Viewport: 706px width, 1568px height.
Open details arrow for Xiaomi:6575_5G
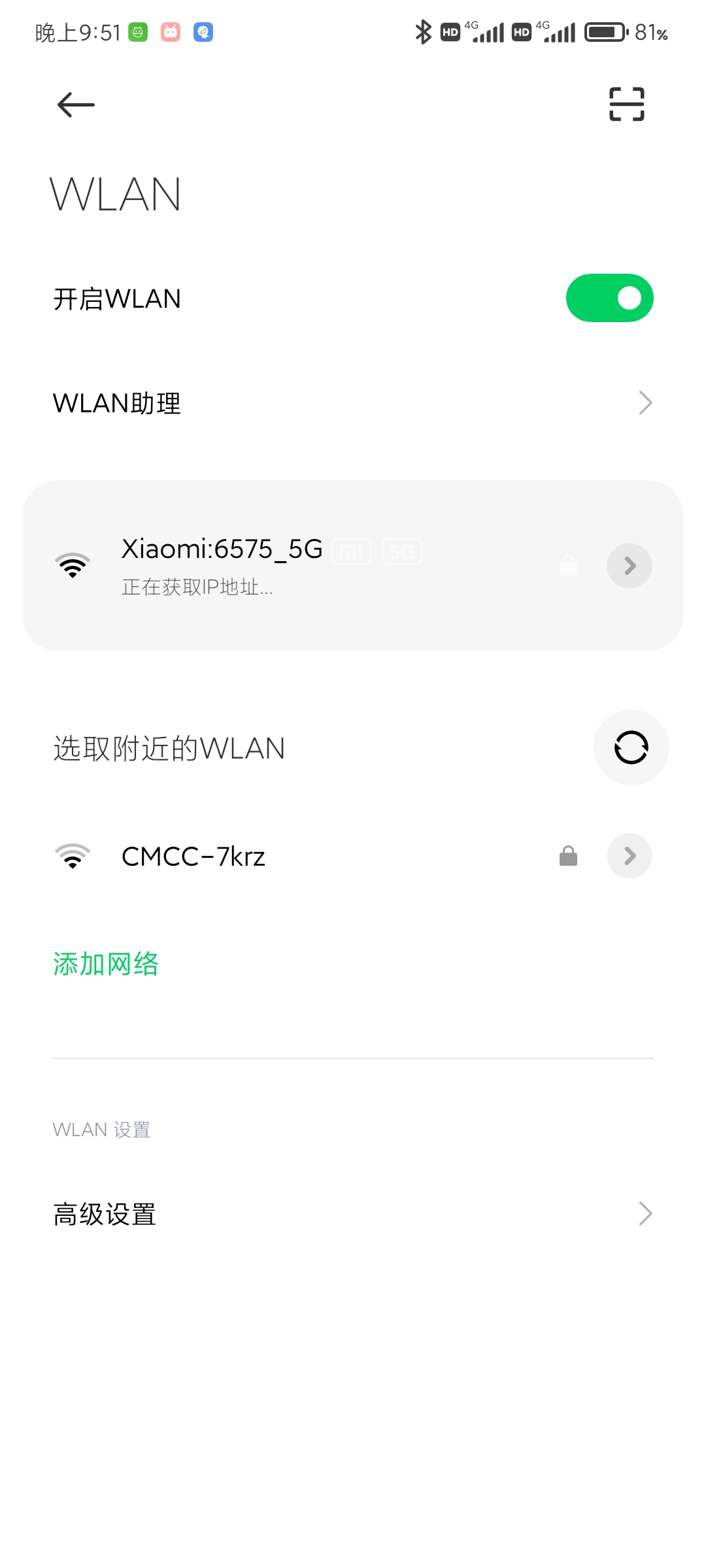coord(630,566)
